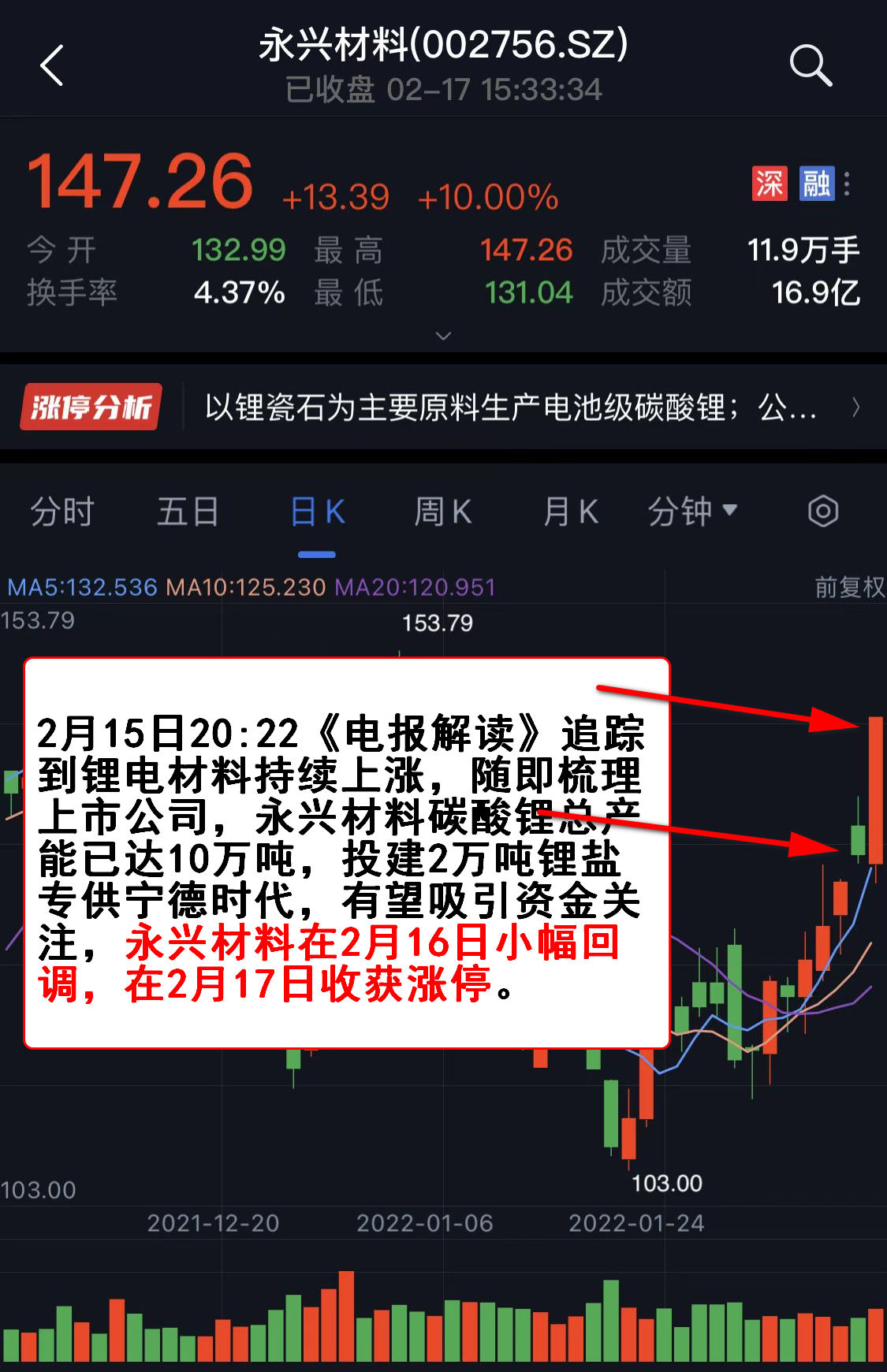
Task: Select the 日K chart tab
Action: 317,512
